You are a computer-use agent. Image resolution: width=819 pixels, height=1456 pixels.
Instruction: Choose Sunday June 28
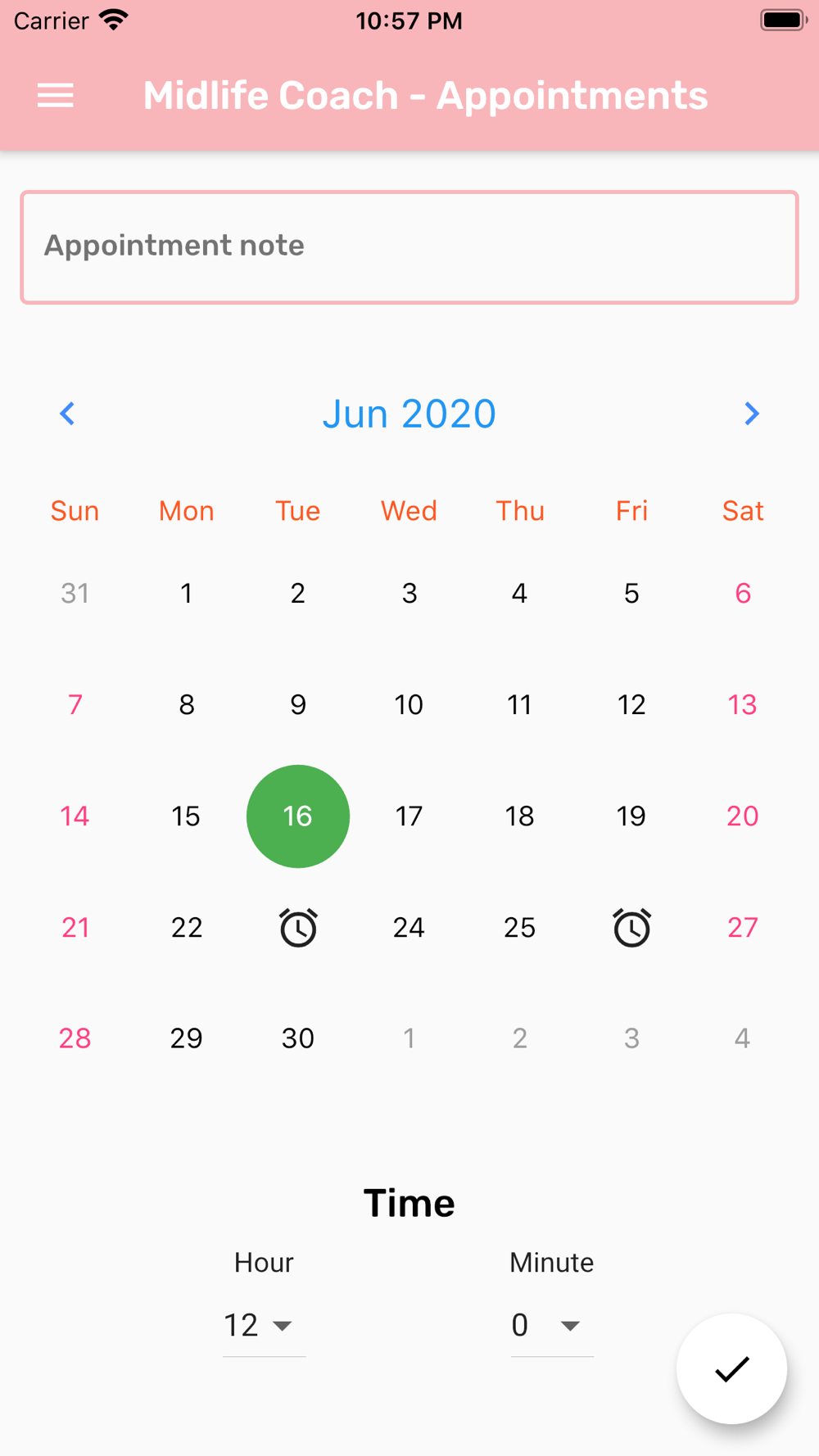pyautogui.click(x=75, y=1038)
